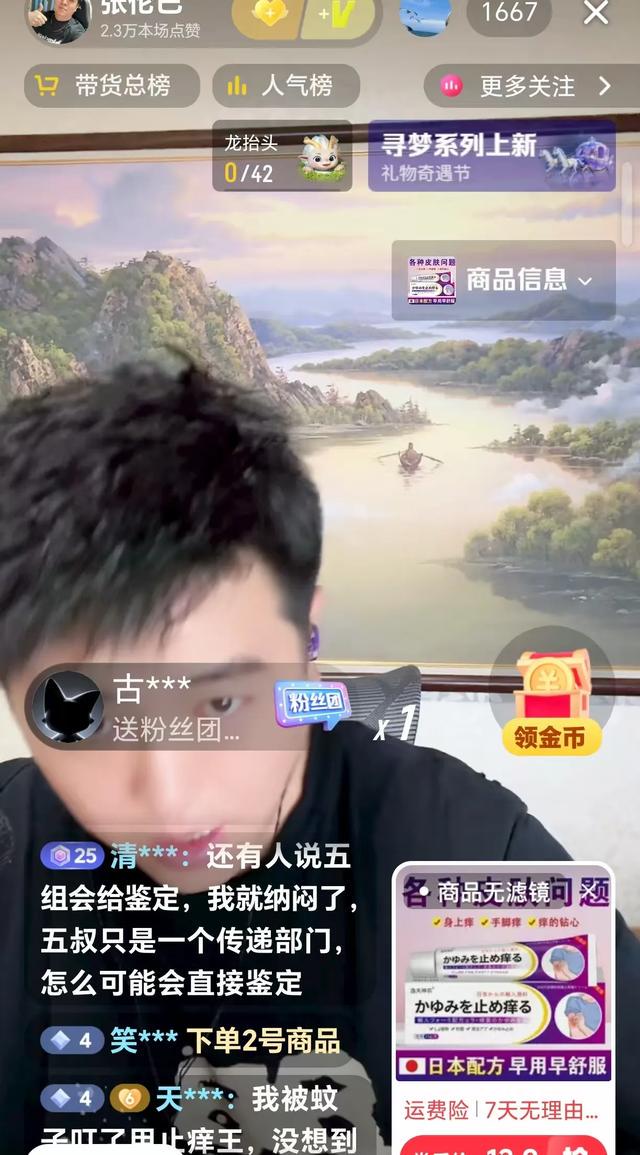The height and width of the screenshot is (1155, 640).
Task: View the 1667 online audience list
Action: pos(509,13)
